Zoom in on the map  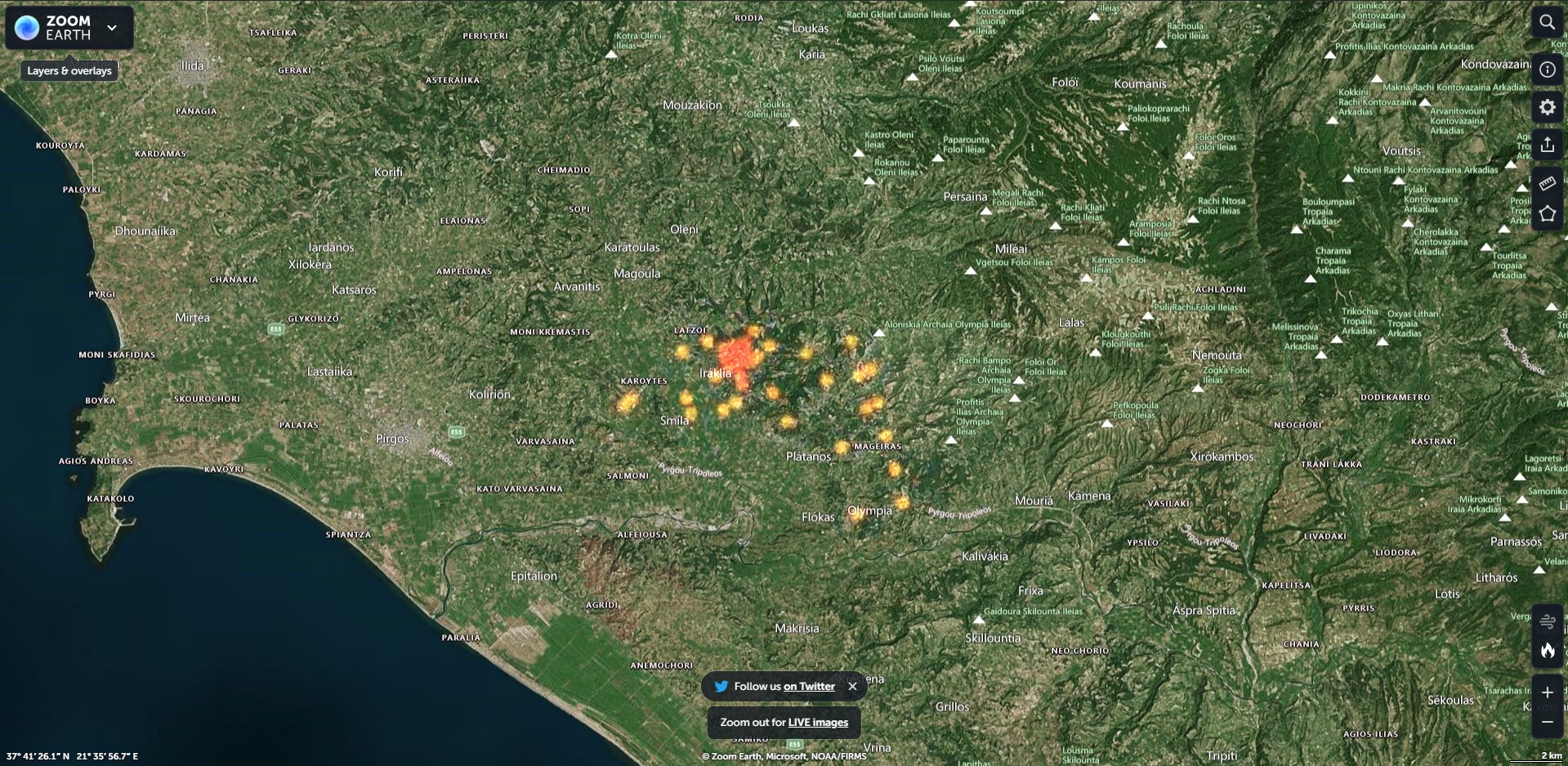coord(1547,692)
